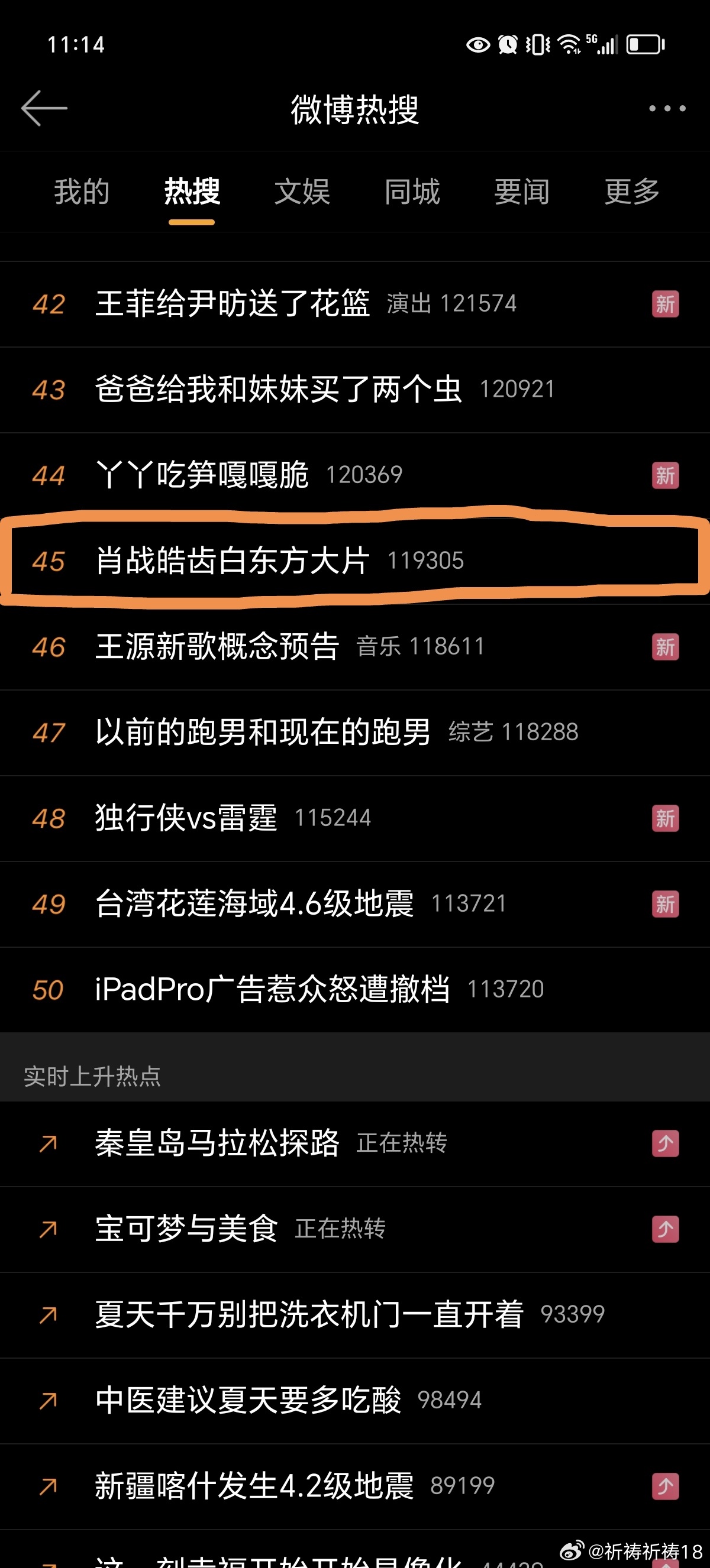Open topic 王源新歌概念预告

click(x=217, y=646)
